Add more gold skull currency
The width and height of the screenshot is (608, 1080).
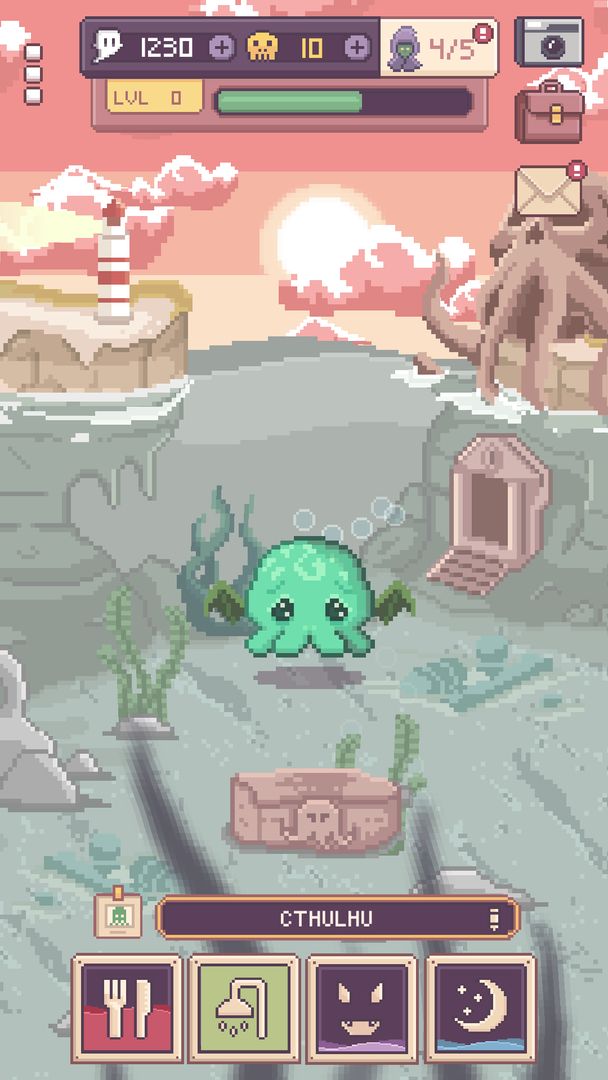(x=356, y=47)
